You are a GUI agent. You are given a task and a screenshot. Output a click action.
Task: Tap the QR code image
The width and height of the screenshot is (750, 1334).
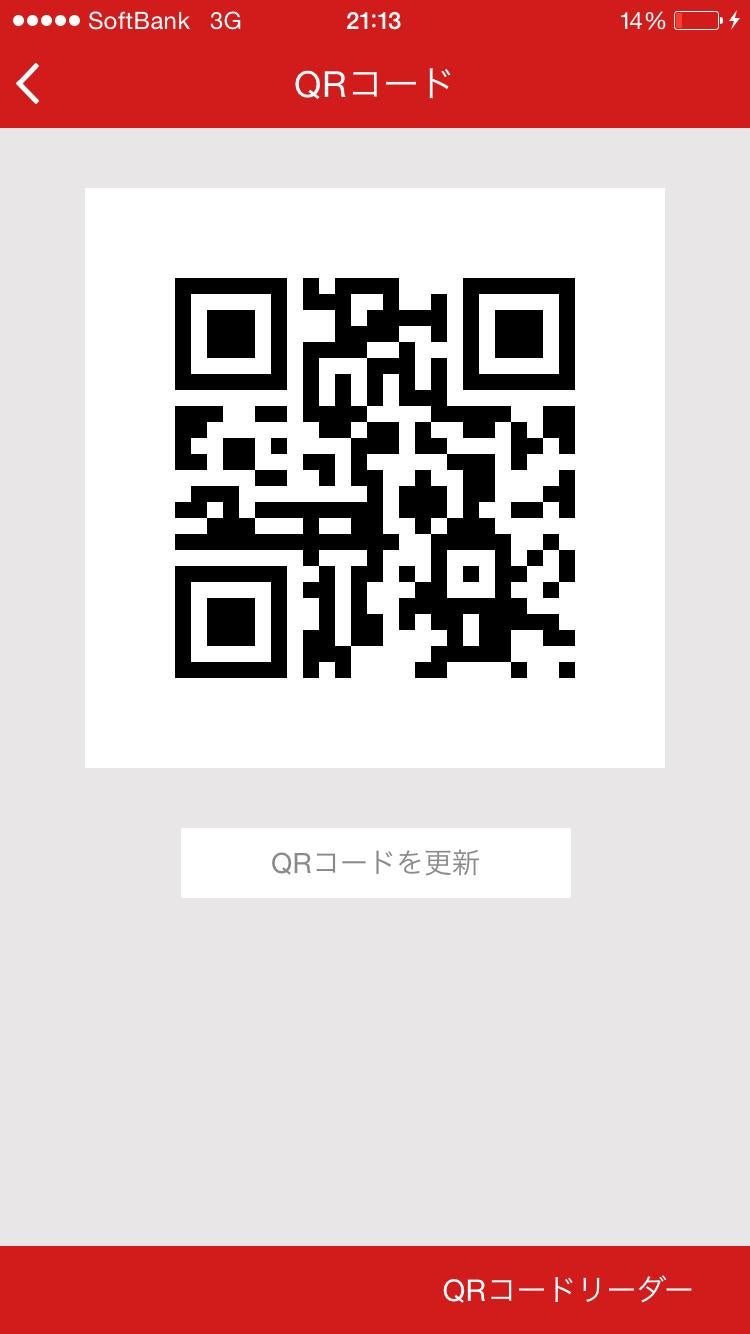[x=375, y=477]
